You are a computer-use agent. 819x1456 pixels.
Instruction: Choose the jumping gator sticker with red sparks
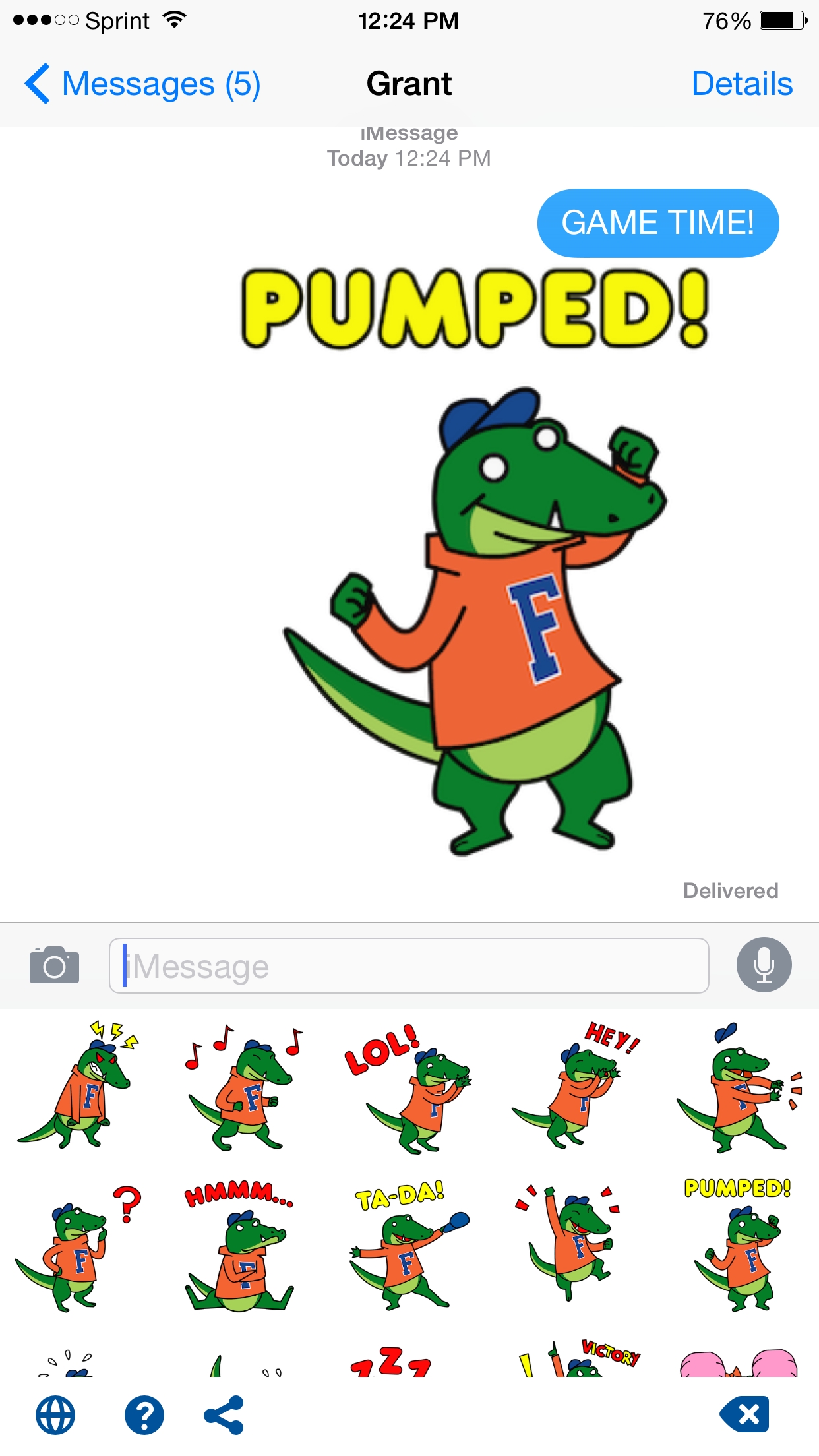[x=571, y=1245]
